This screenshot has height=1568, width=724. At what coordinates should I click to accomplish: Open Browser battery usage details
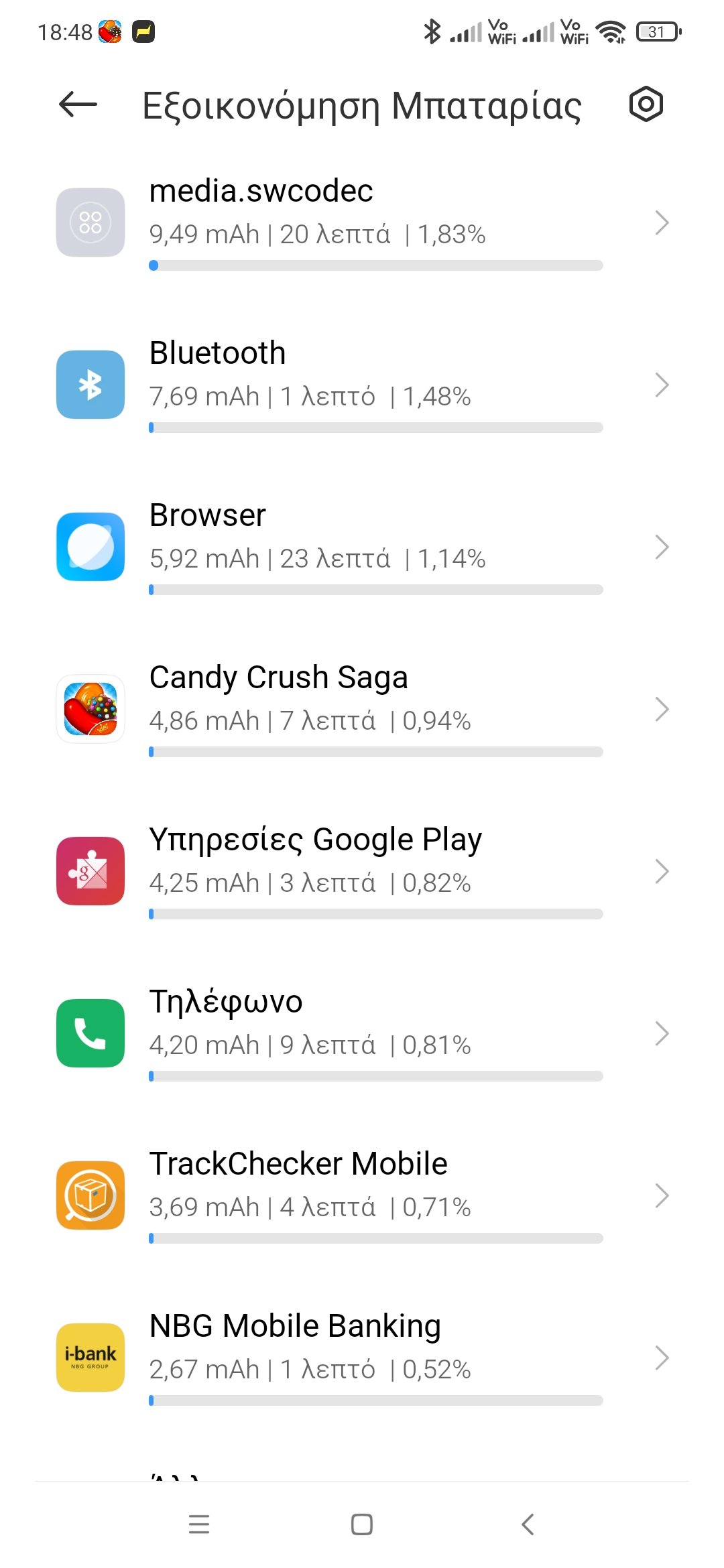click(x=362, y=547)
